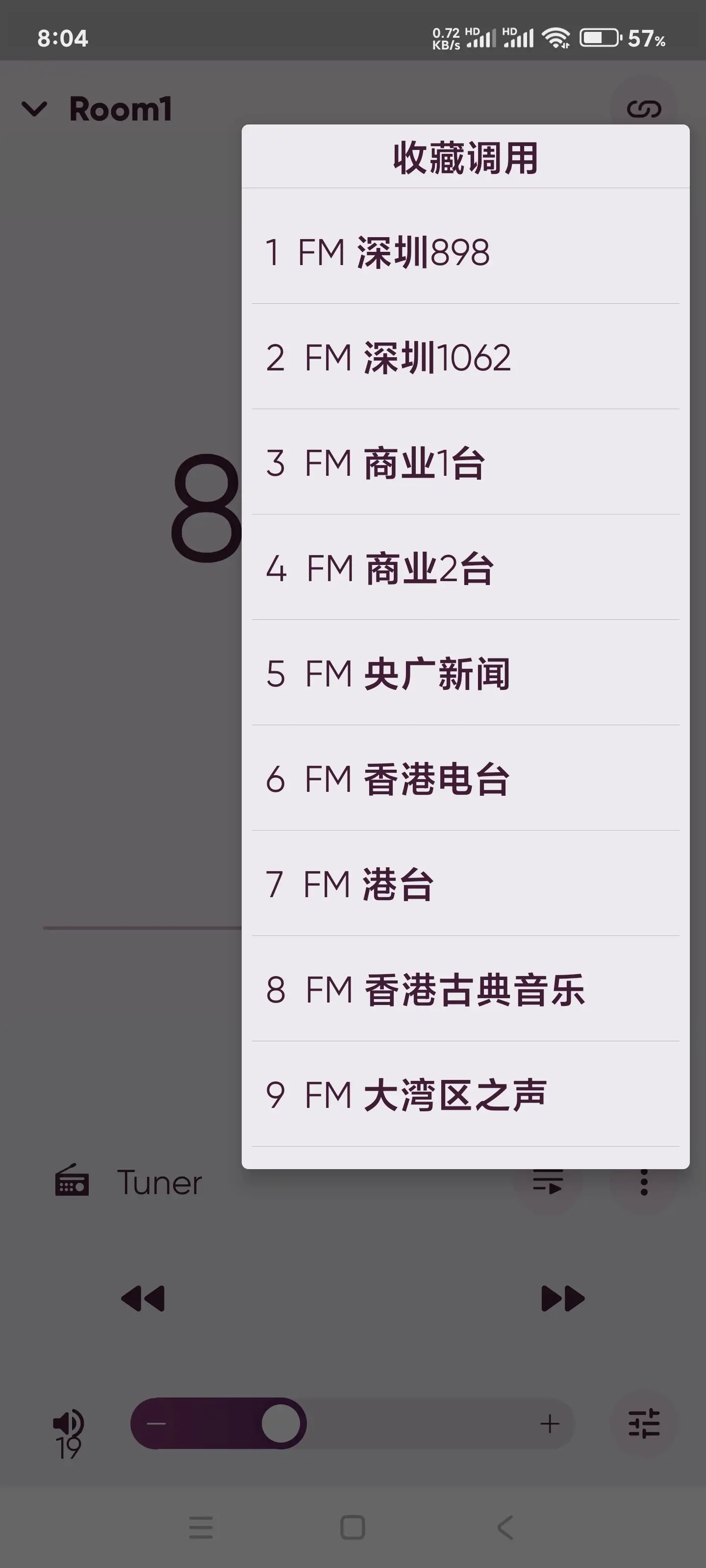The image size is (706, 1568).
Task: Collapse the Room1 view with the chevron
Action: point(34,109)
